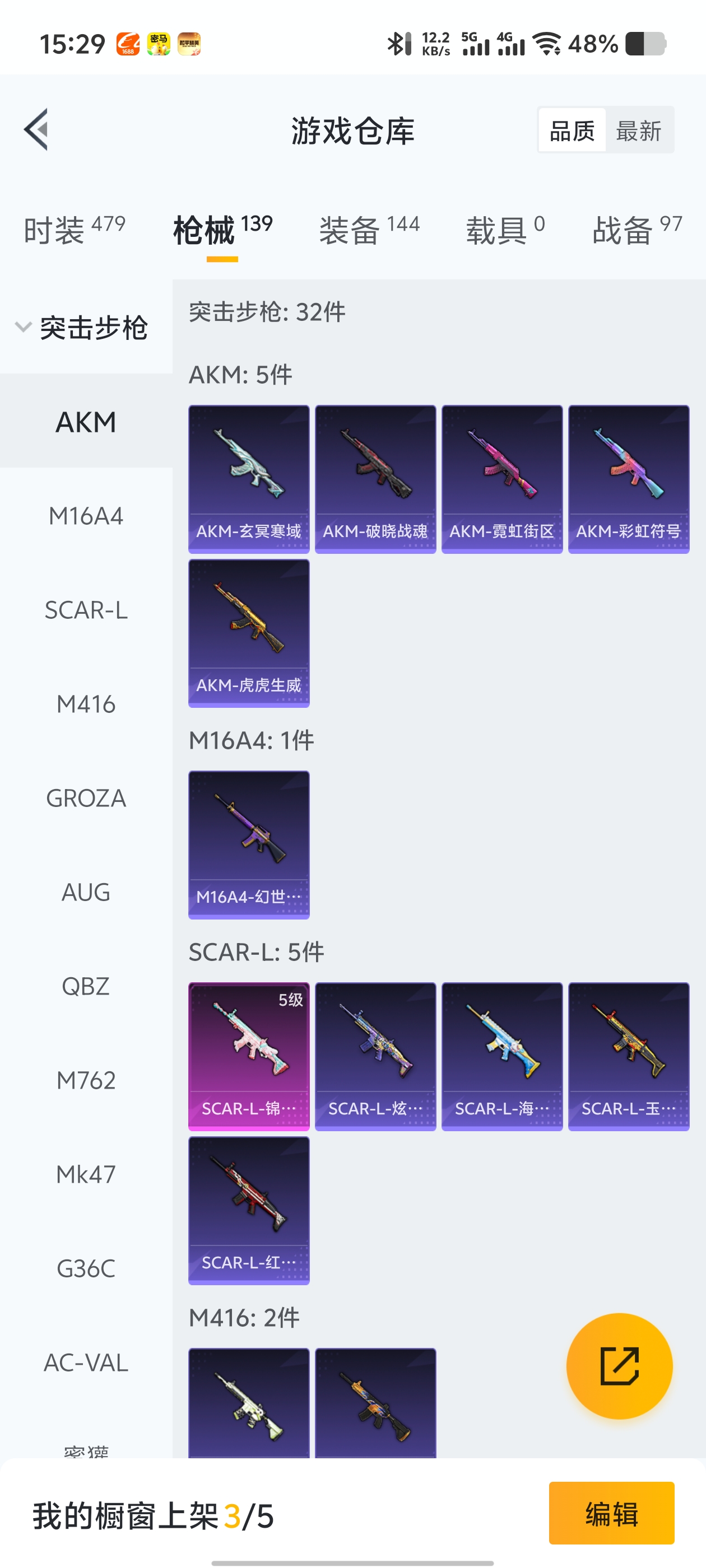This screenshot has height=1568, width=706.
Task: Open the M16A4-幻世 skin card
Action: [x=249, y=844]
